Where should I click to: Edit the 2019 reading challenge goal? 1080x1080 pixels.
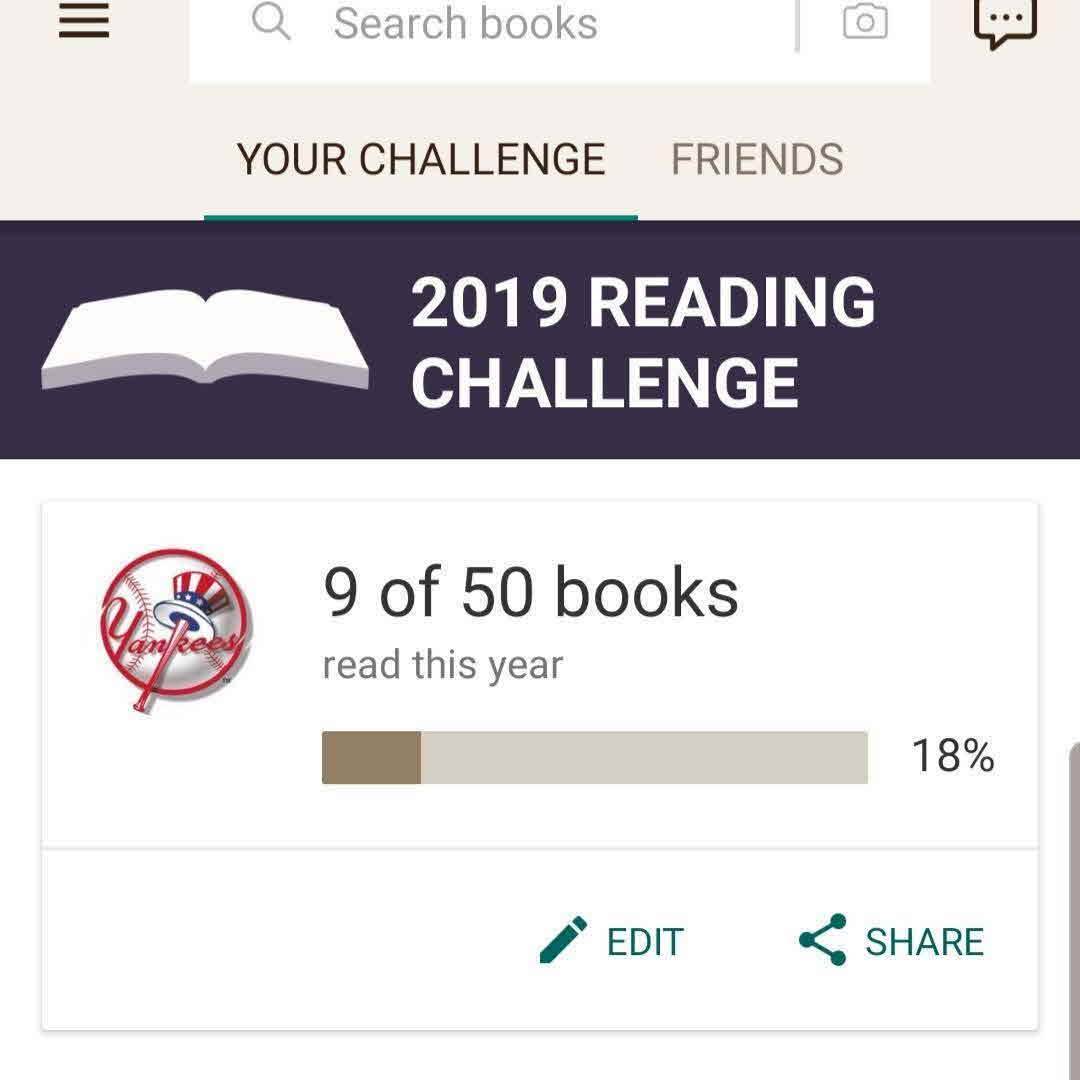pos(611,941)
